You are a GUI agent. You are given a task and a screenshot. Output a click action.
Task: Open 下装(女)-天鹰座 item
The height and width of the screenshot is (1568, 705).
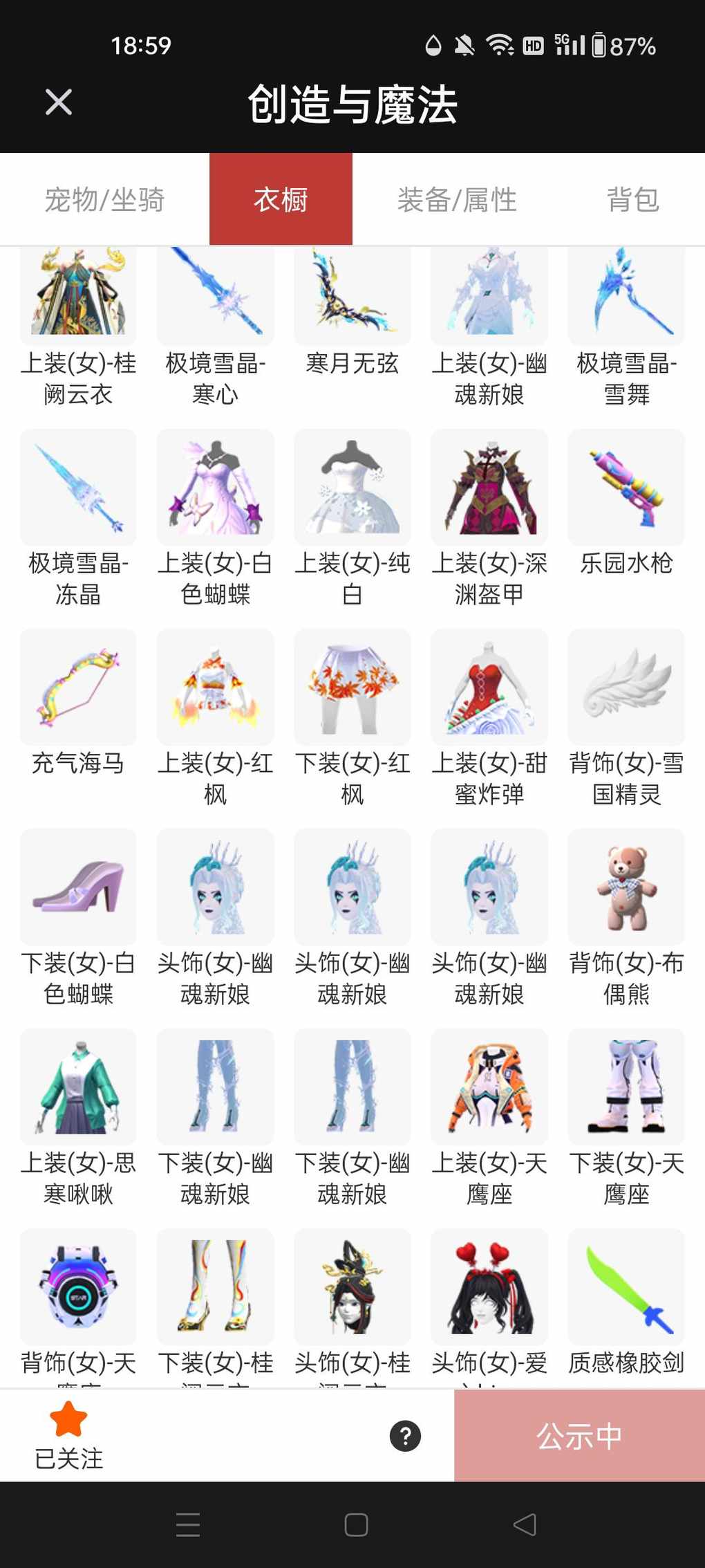(626, 1088)
